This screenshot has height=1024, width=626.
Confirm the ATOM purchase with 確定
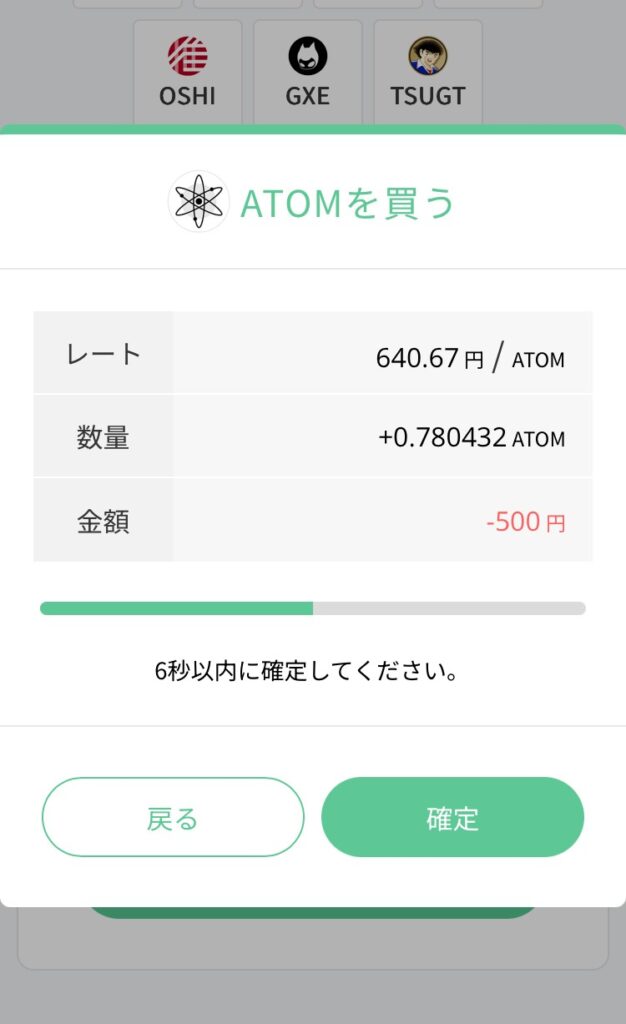(452, 817)
